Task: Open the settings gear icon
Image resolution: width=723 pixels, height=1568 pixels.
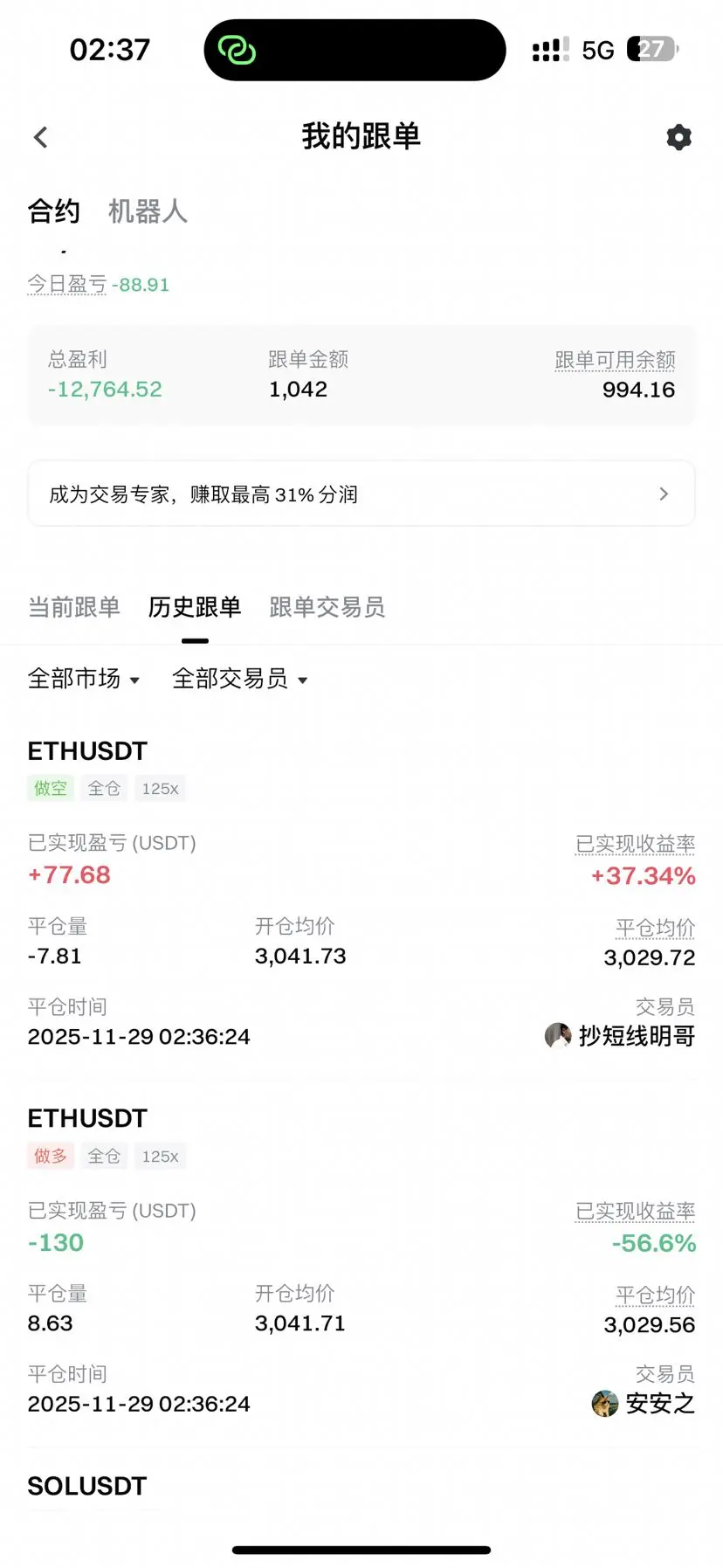Action: (x=678, y=137)
